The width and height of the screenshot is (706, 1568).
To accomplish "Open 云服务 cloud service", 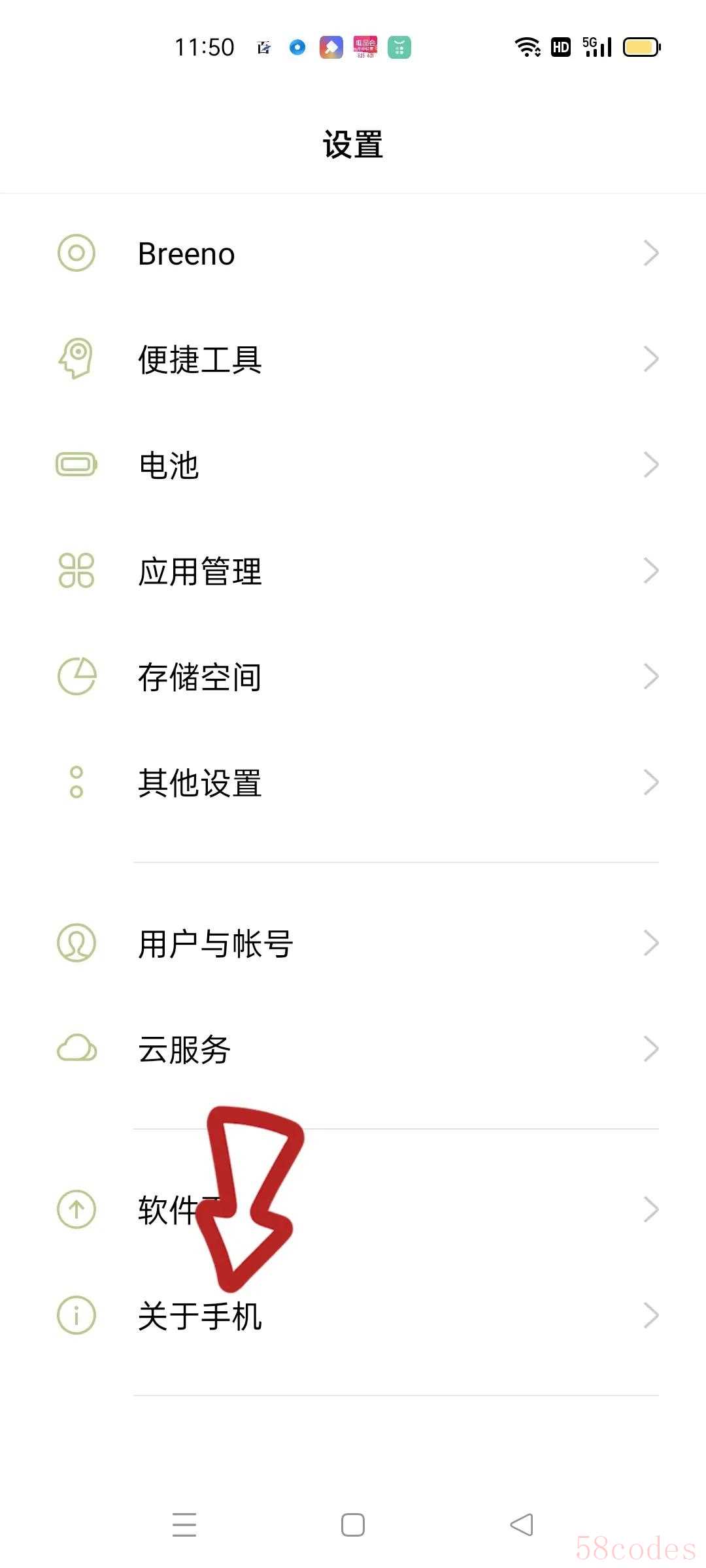I will tap(353, 1049).
